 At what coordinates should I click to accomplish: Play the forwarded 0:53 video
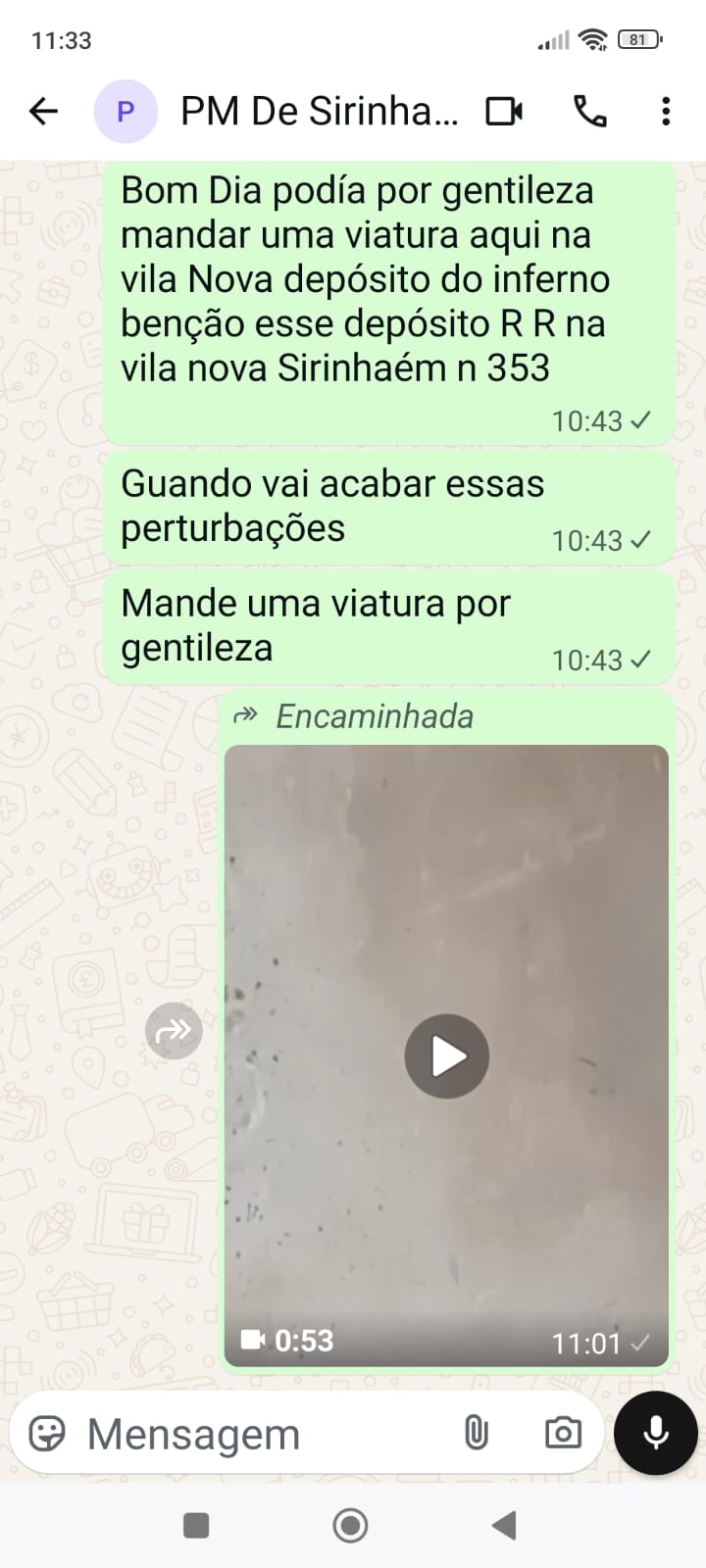(x=447, y=1056)
